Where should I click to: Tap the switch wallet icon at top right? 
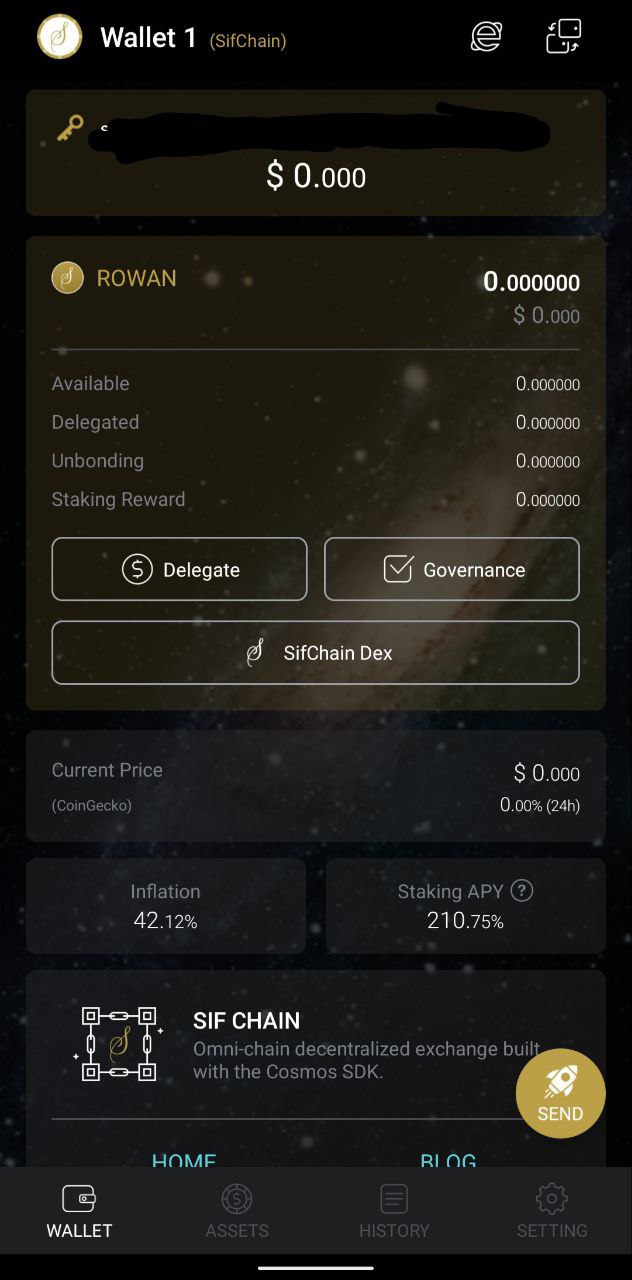point(563,37)
